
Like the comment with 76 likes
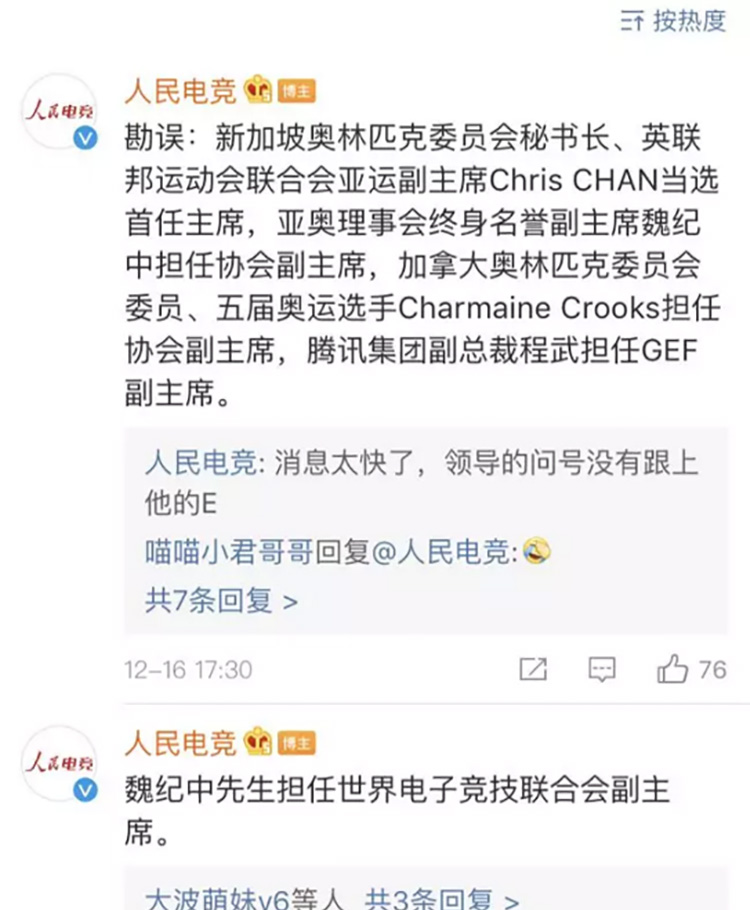[673, 669]
